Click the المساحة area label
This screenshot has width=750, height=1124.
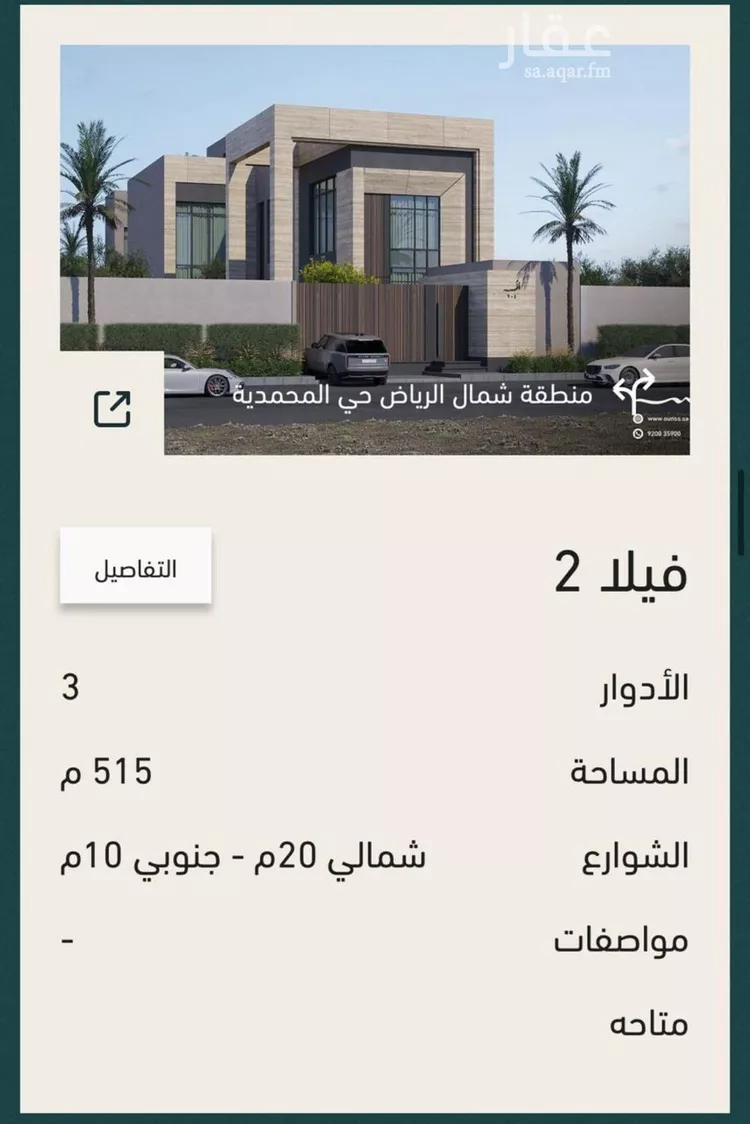click(x=629, y=770)
